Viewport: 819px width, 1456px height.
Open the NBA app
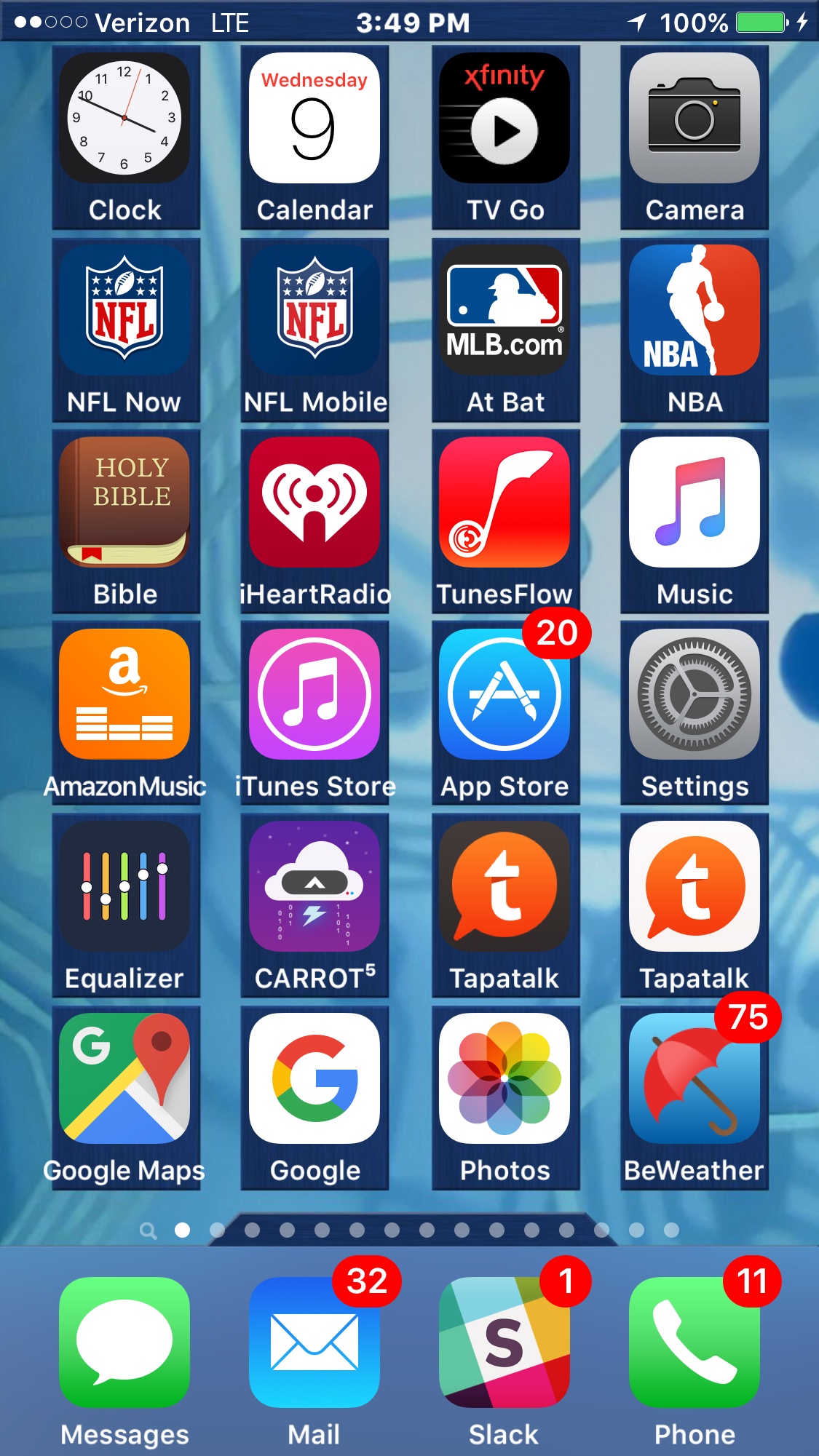tap(695, 310)
